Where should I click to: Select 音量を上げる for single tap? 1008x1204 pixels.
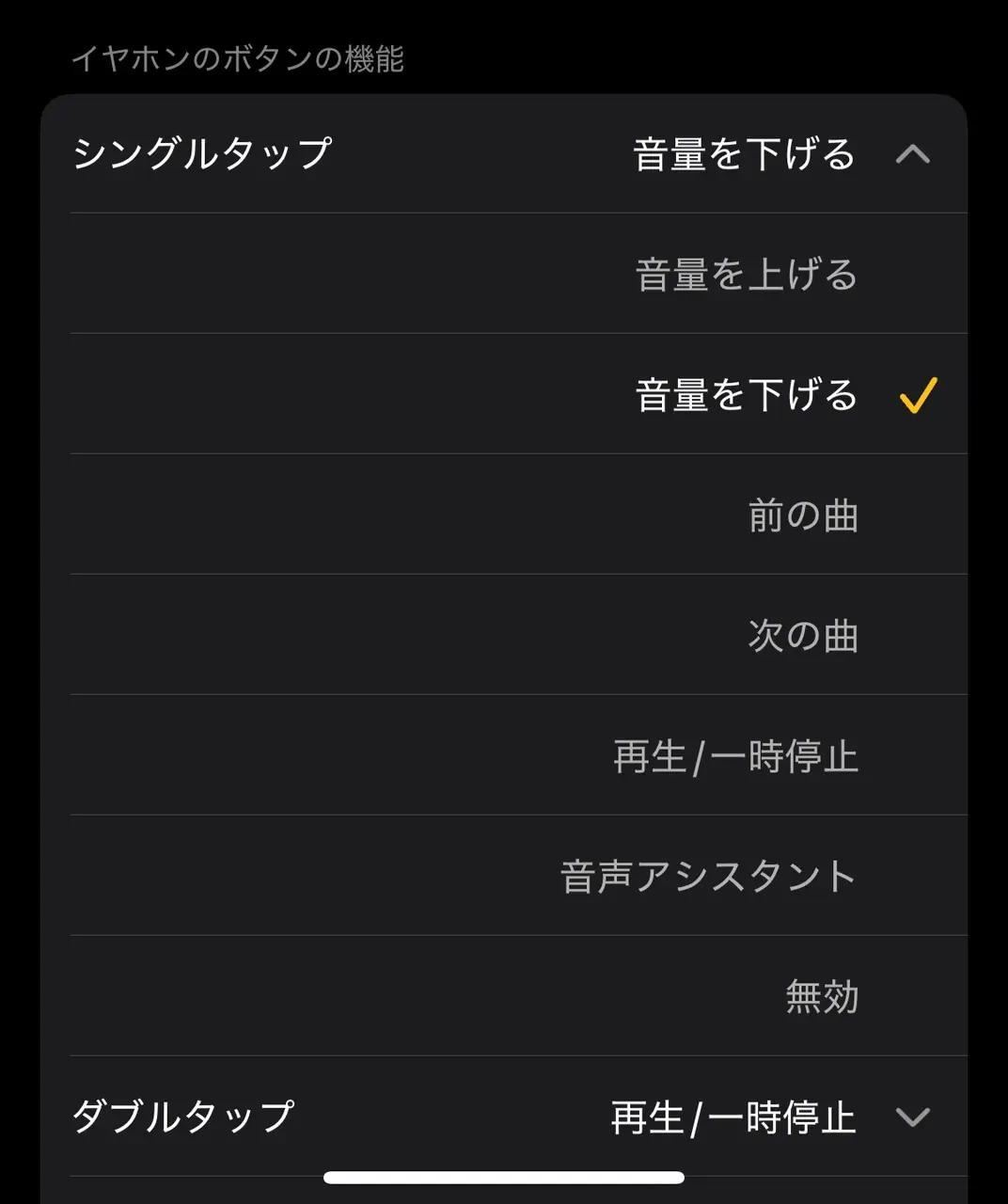(x=746, y=275)
